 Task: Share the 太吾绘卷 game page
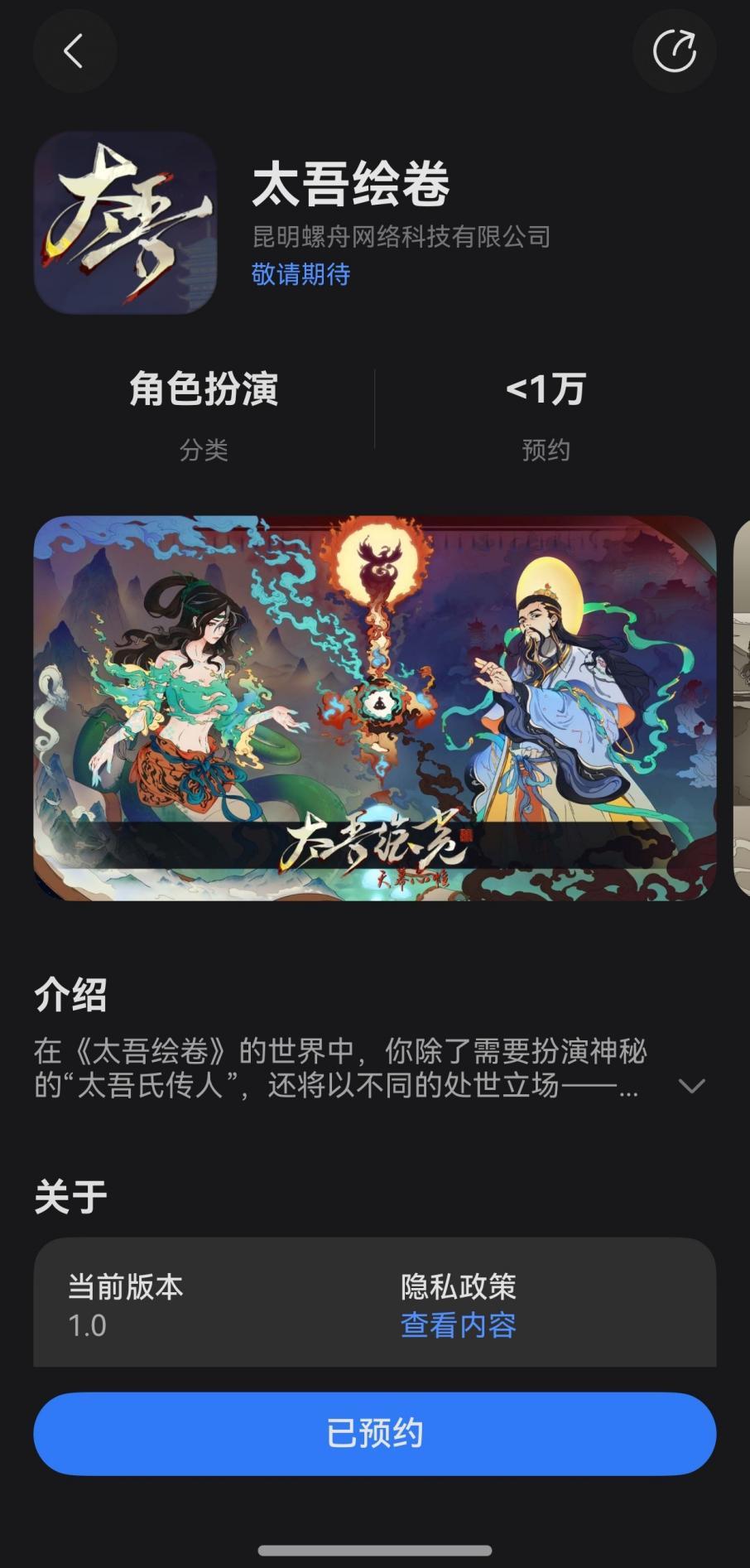[x=674, y=51]
